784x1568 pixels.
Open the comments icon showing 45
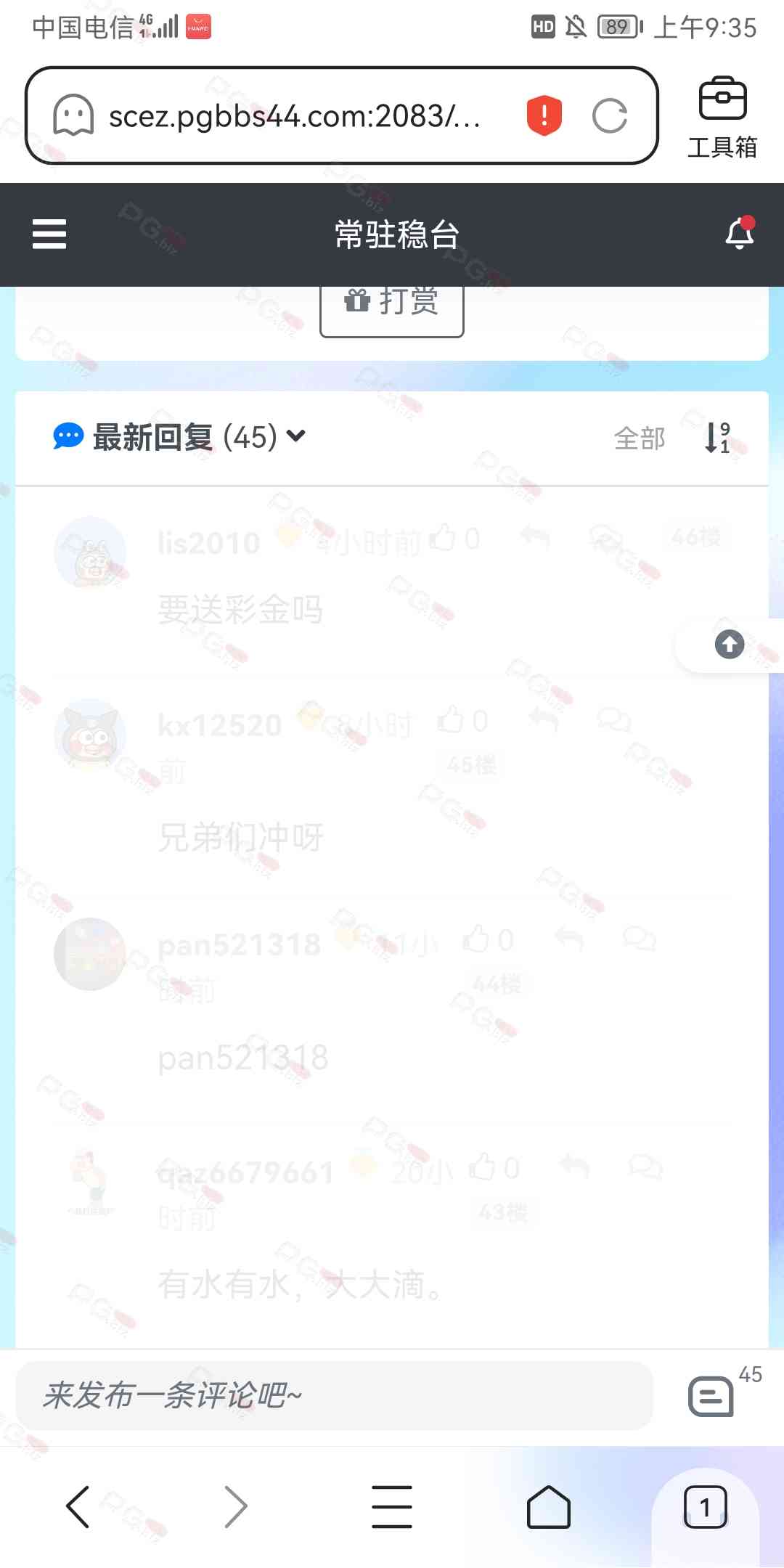click(711, 1395)
